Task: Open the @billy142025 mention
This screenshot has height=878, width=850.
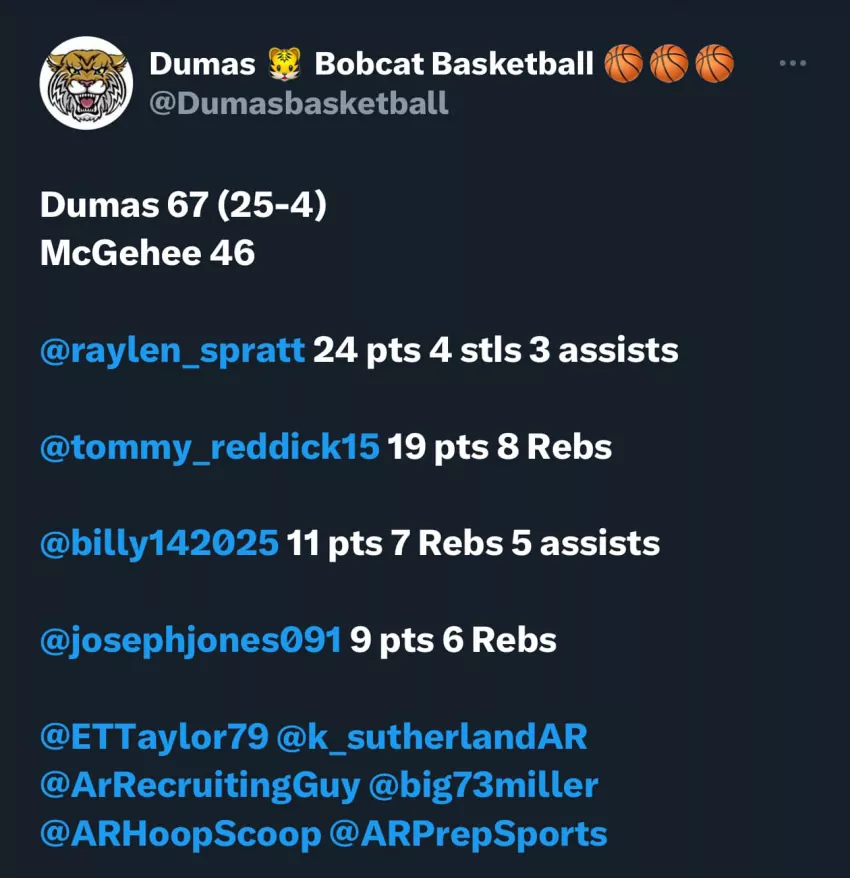Action: (159, 543)
